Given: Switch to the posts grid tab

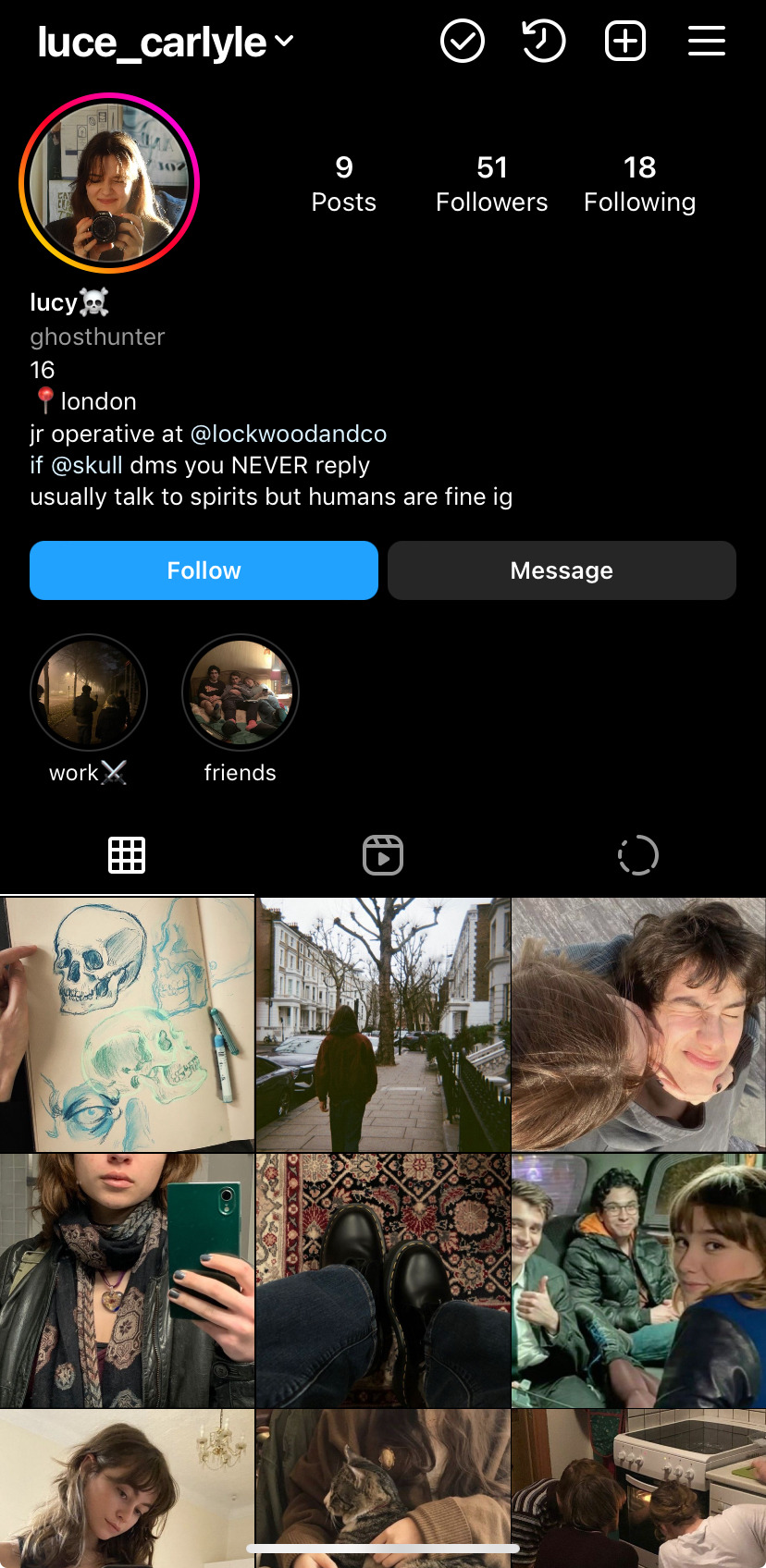Looking at the screenshot, I should pos(127,855).
